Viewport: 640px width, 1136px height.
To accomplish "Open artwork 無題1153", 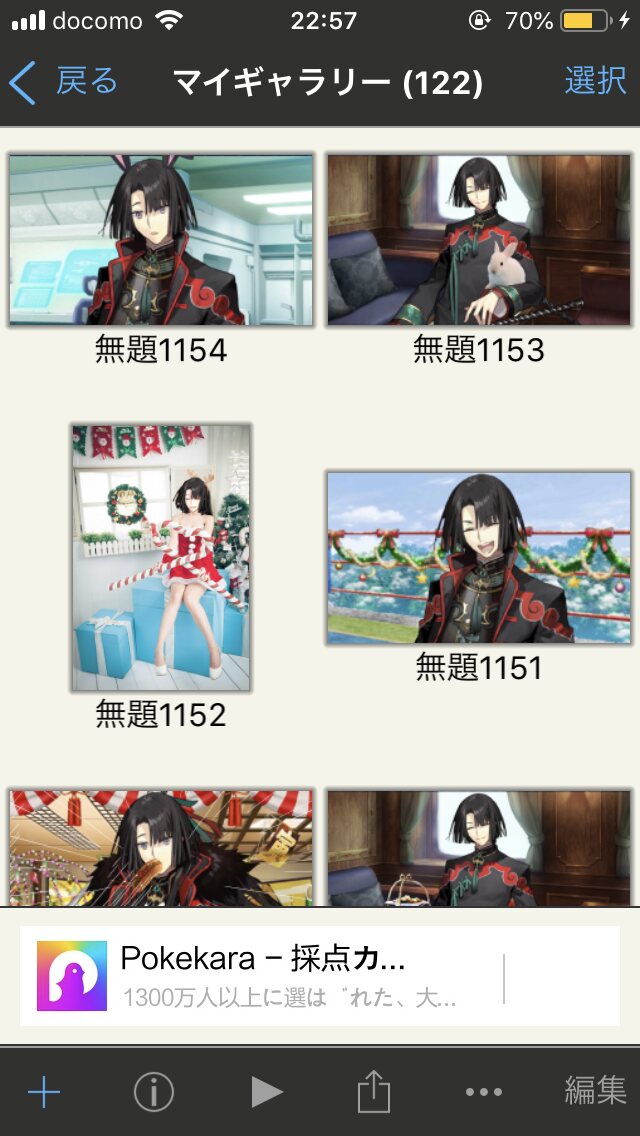I will 479,240.
